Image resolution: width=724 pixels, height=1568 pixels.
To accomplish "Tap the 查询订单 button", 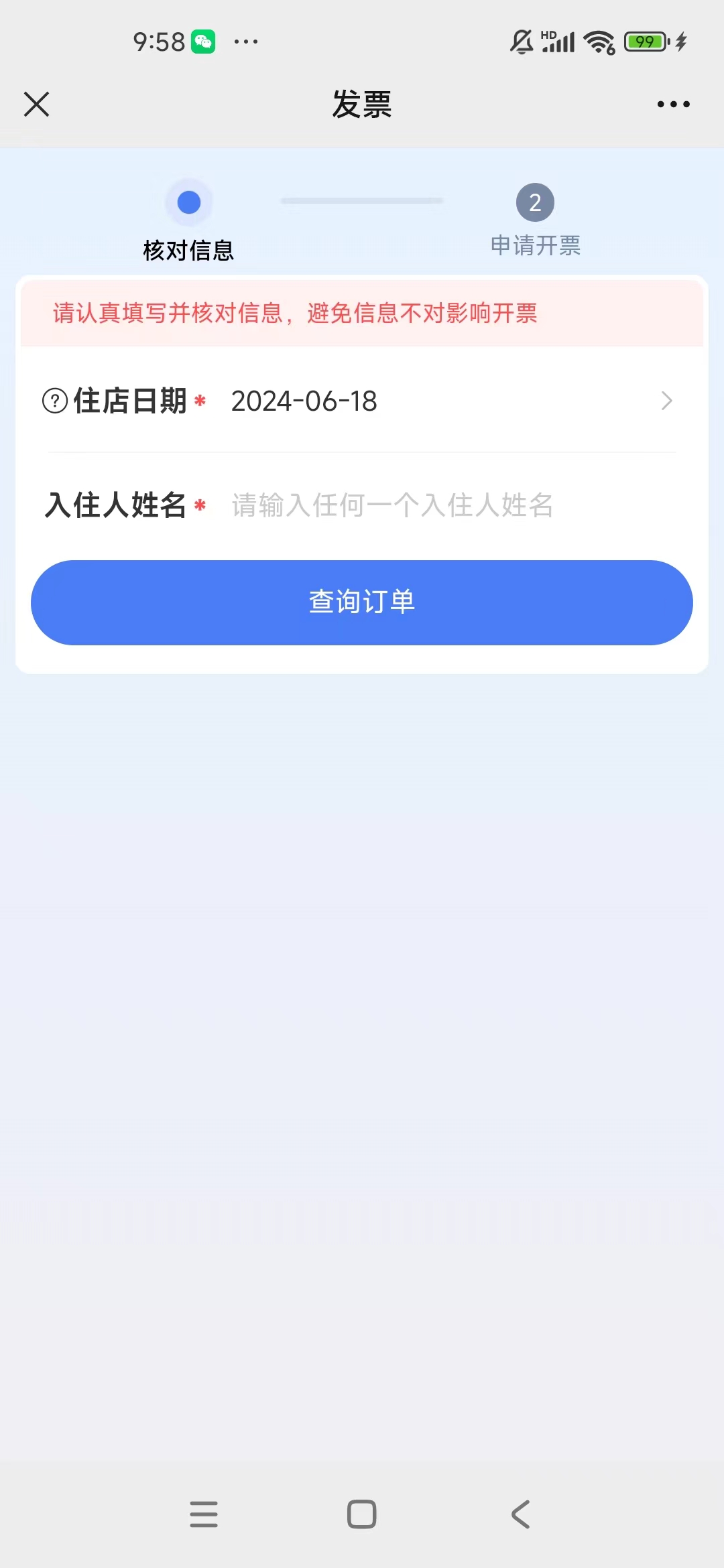I will click(362, 602).
